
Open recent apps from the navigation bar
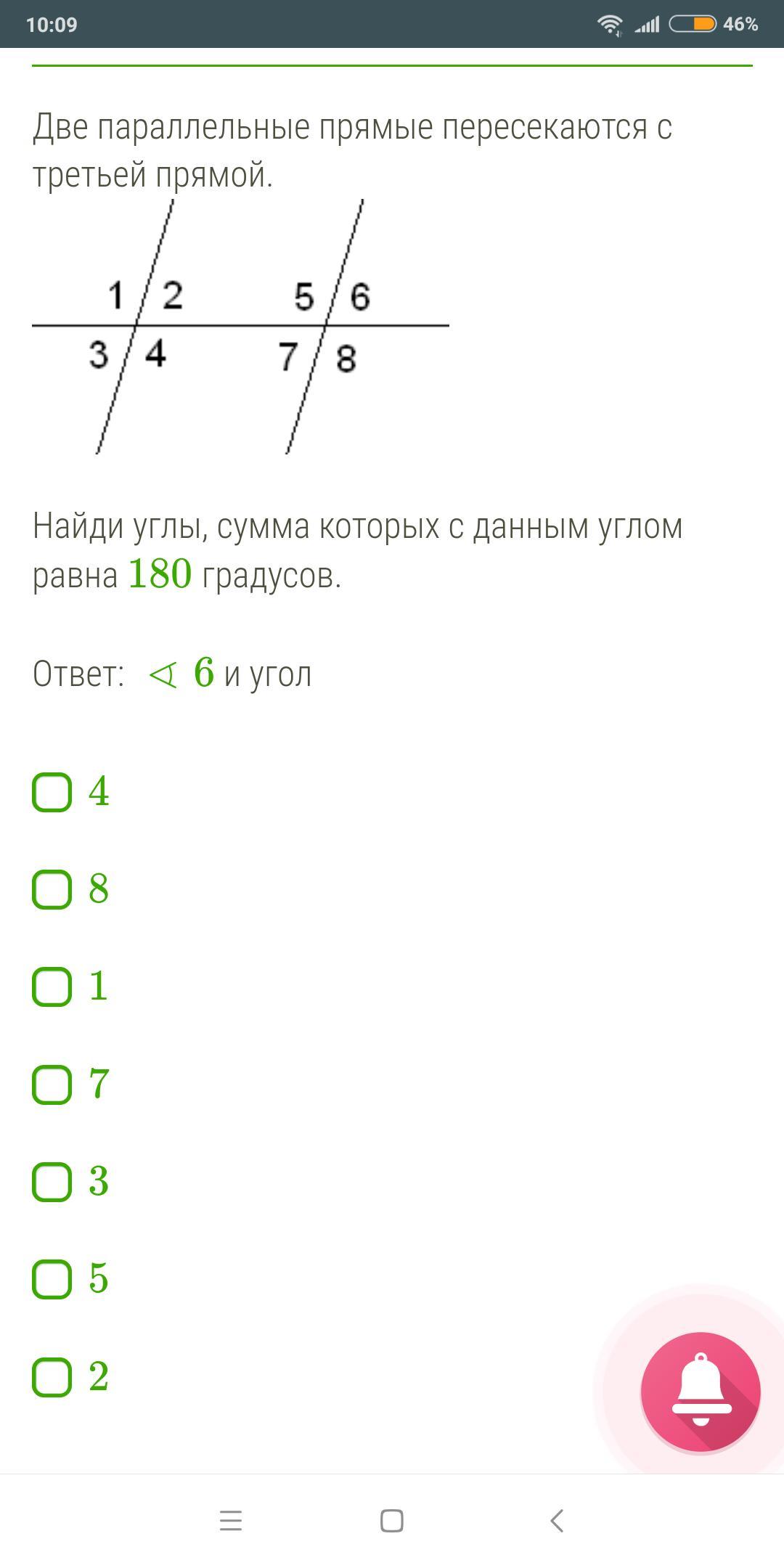pos(231,1520)
